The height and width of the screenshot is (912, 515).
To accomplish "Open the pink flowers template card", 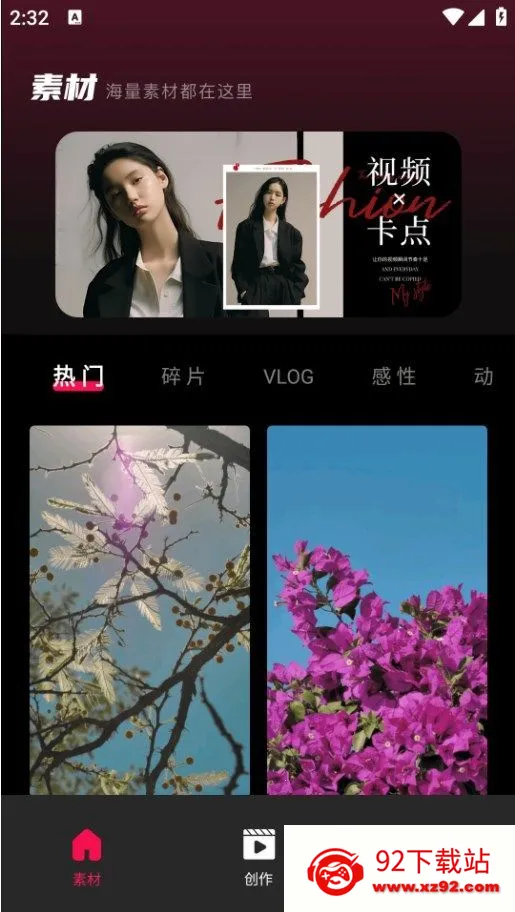I will coord(377,610).
